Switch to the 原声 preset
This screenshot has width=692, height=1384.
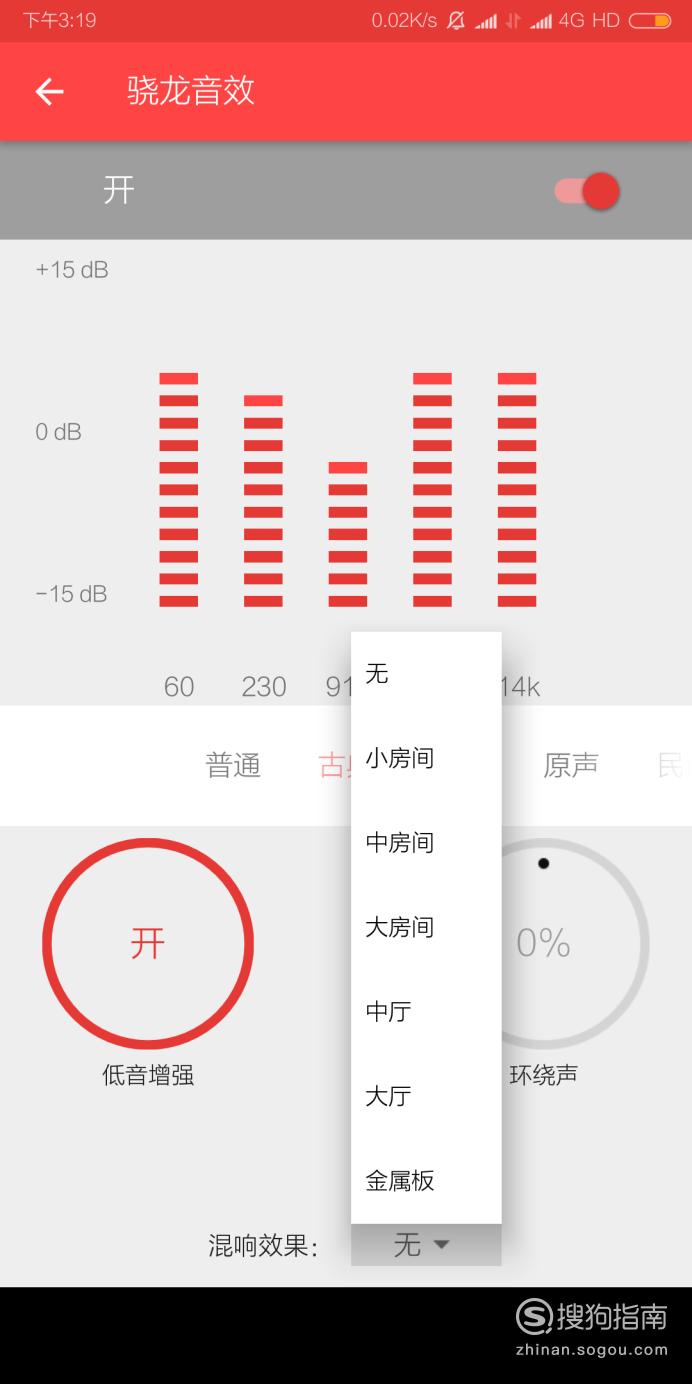pyautogui.click(x=570, y=766)
